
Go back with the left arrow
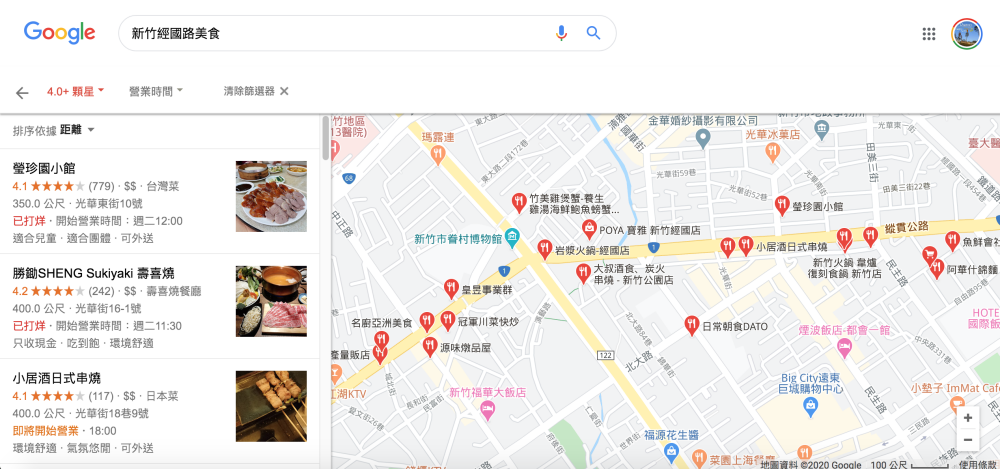coord(22,92)
